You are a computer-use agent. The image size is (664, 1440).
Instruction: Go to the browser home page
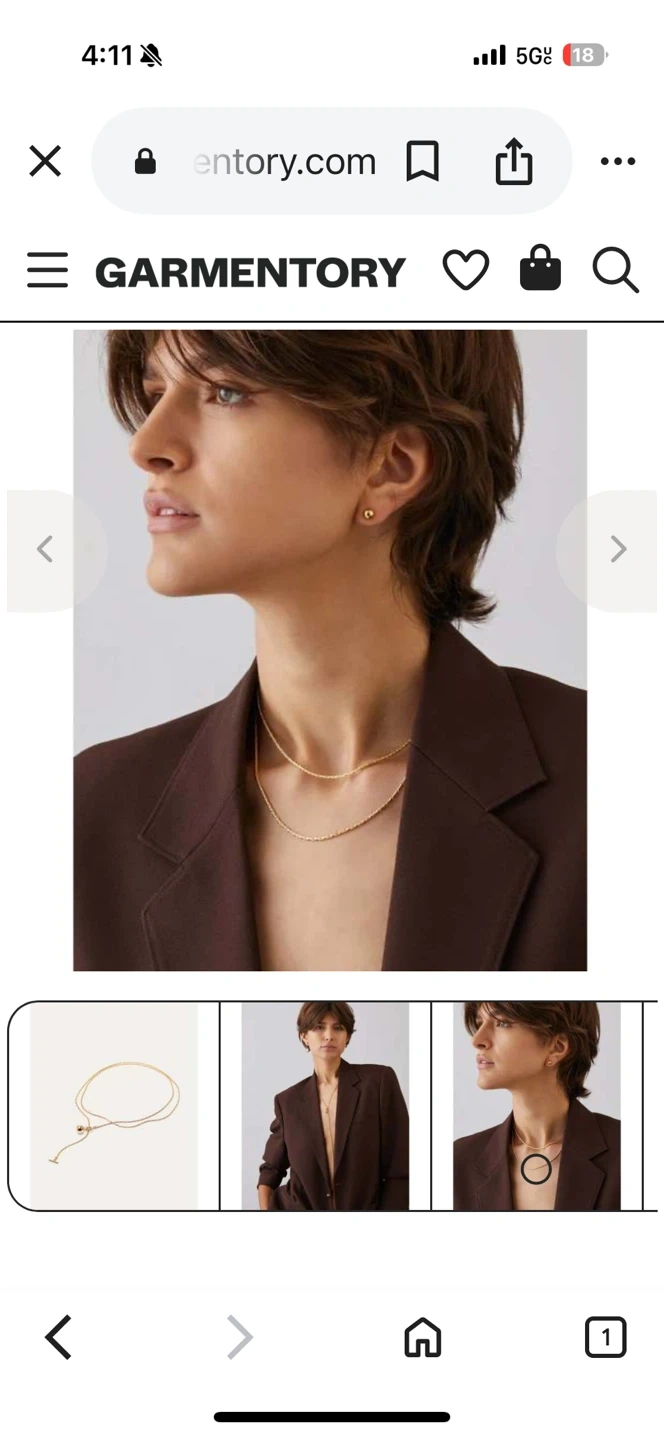point(422,1337)
